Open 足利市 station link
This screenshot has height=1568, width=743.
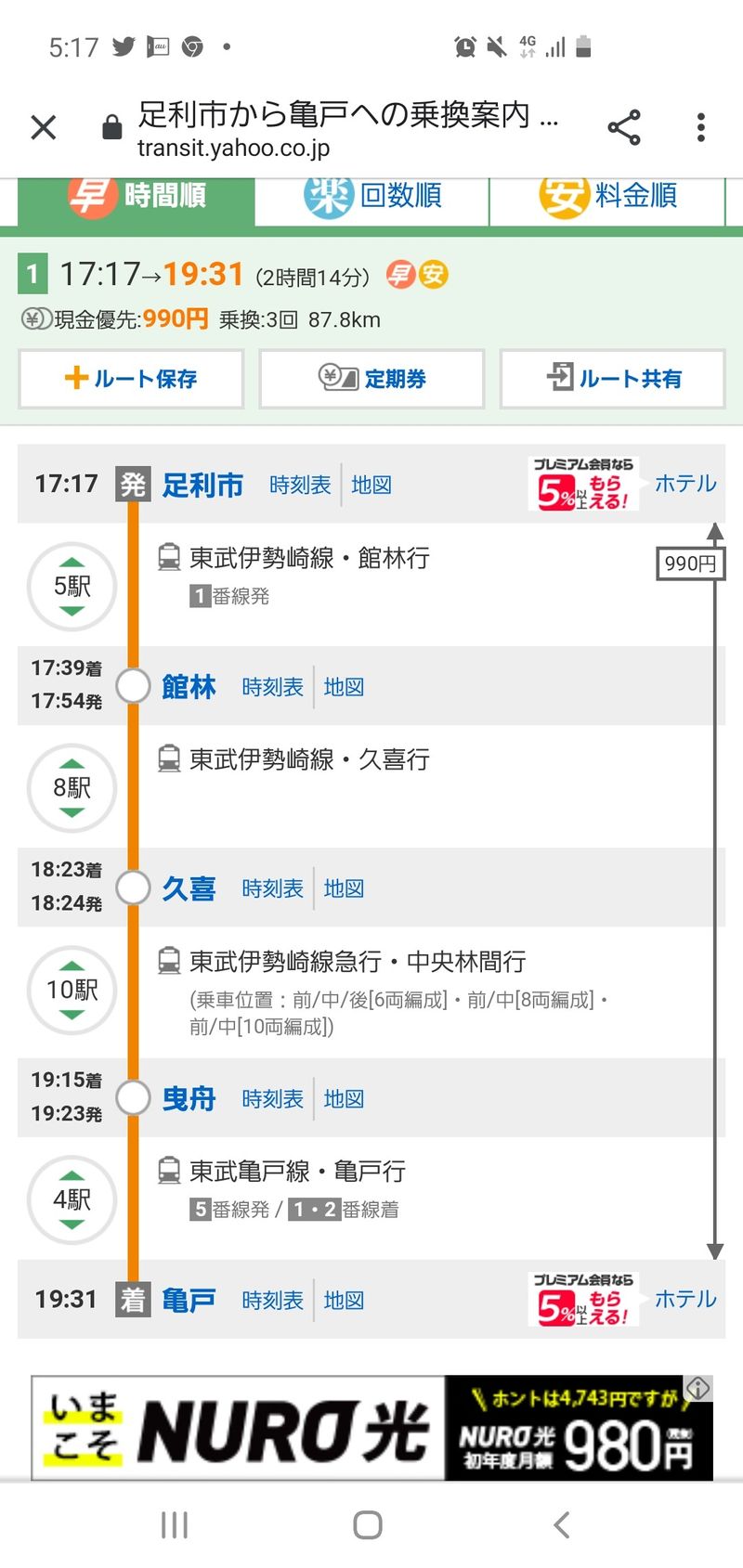coord(202,485)
